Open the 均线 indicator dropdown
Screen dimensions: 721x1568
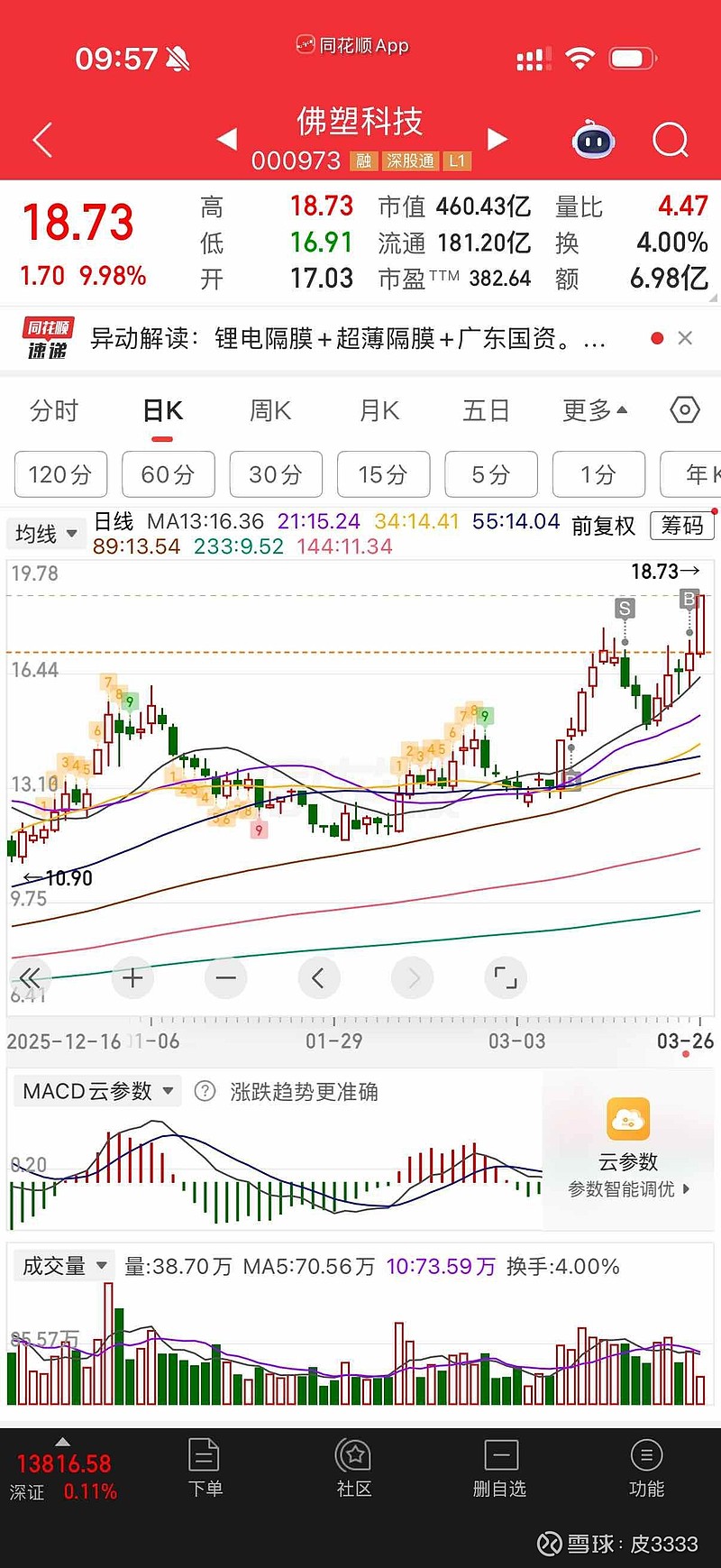point(45,534)
